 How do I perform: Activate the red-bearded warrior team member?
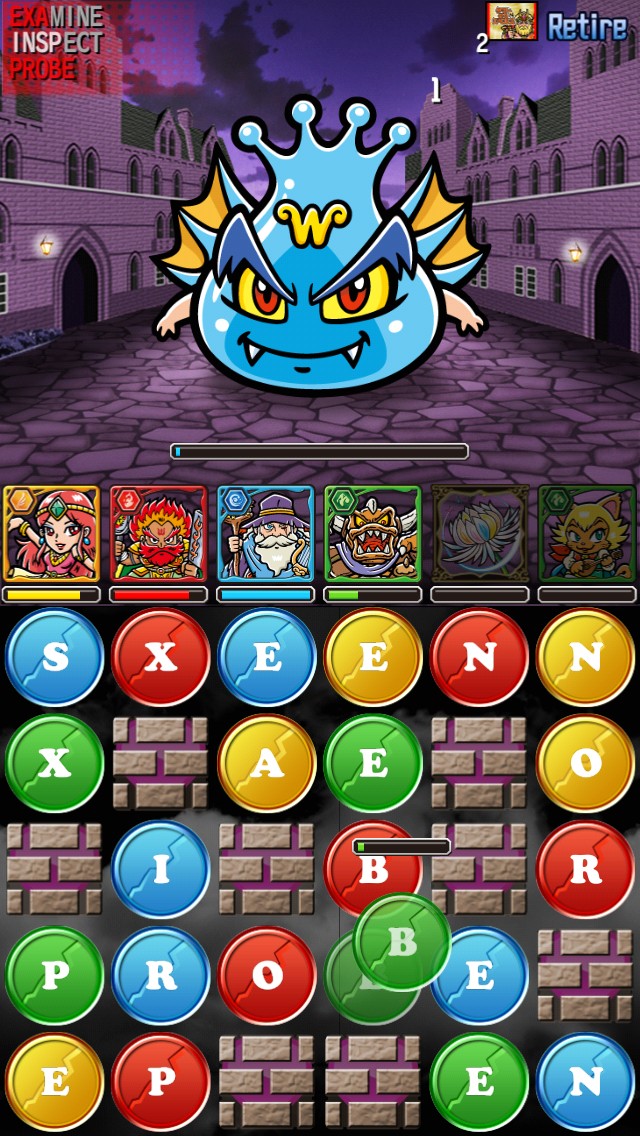pos(158,533)
